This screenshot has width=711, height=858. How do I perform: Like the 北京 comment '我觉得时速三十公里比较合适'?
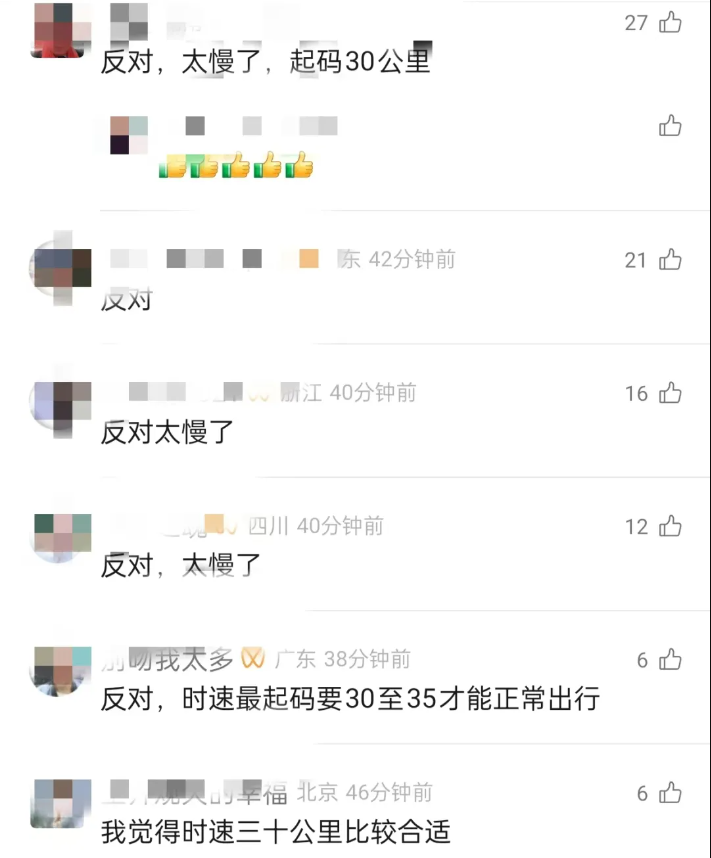click(x=670, y=793)
